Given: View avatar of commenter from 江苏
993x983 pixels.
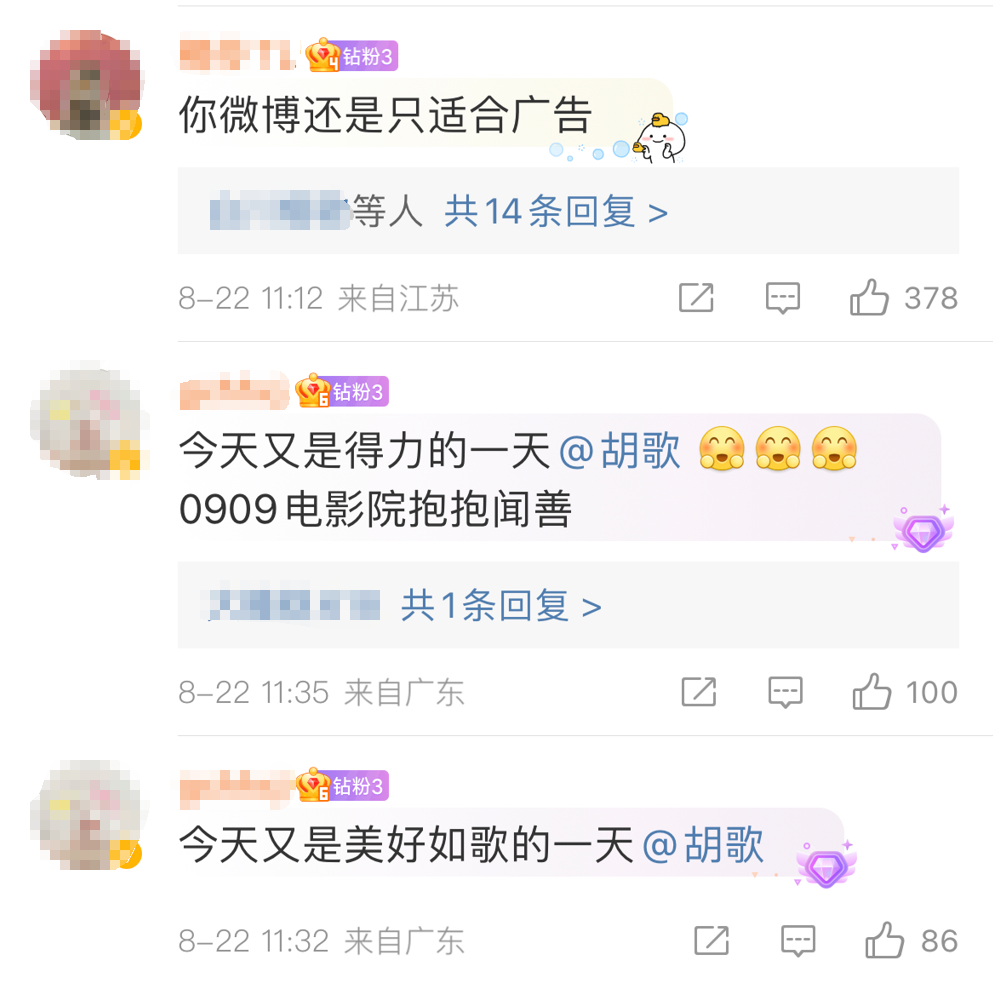Looking at the screenshot, I should (x=87, y=86).
